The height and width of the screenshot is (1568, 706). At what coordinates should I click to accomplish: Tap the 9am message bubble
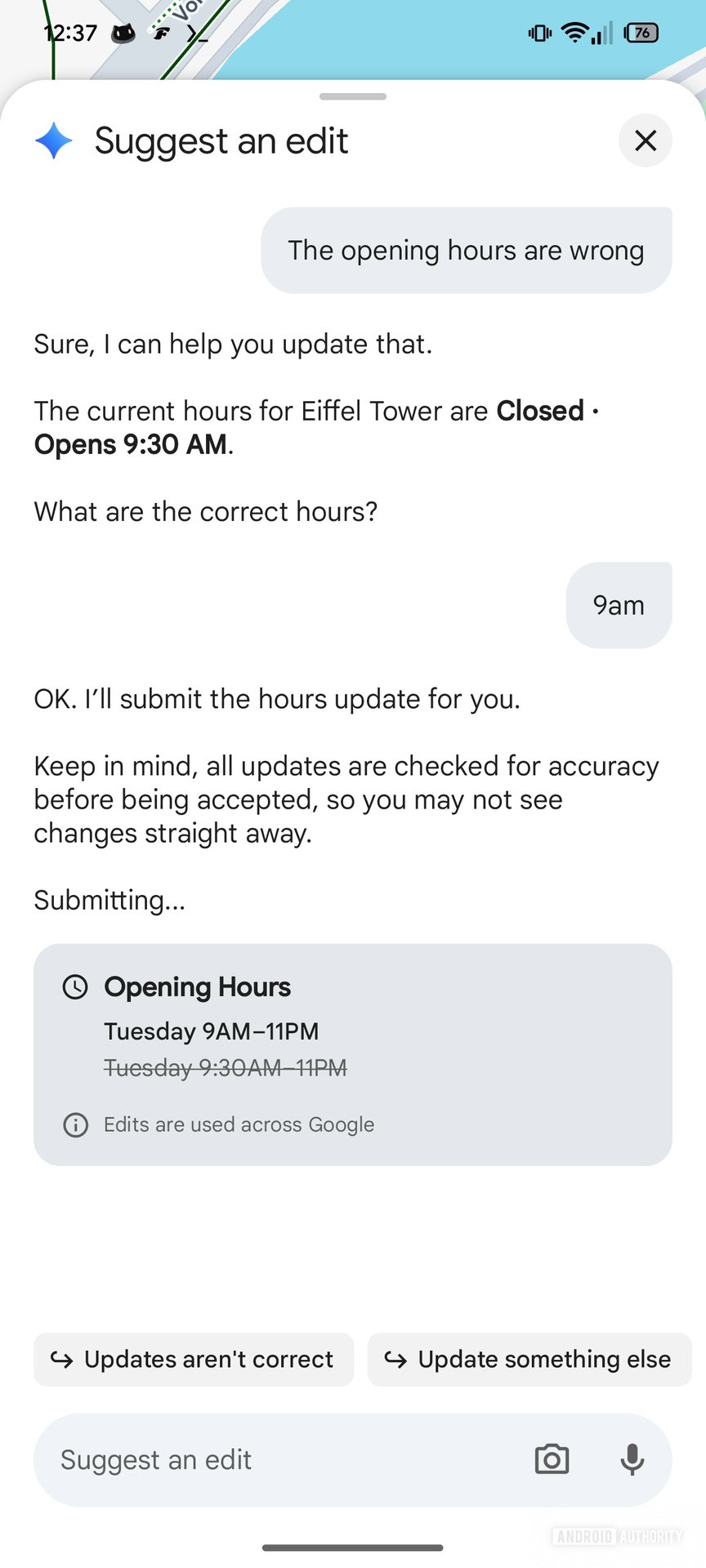[x=618, y=604]
